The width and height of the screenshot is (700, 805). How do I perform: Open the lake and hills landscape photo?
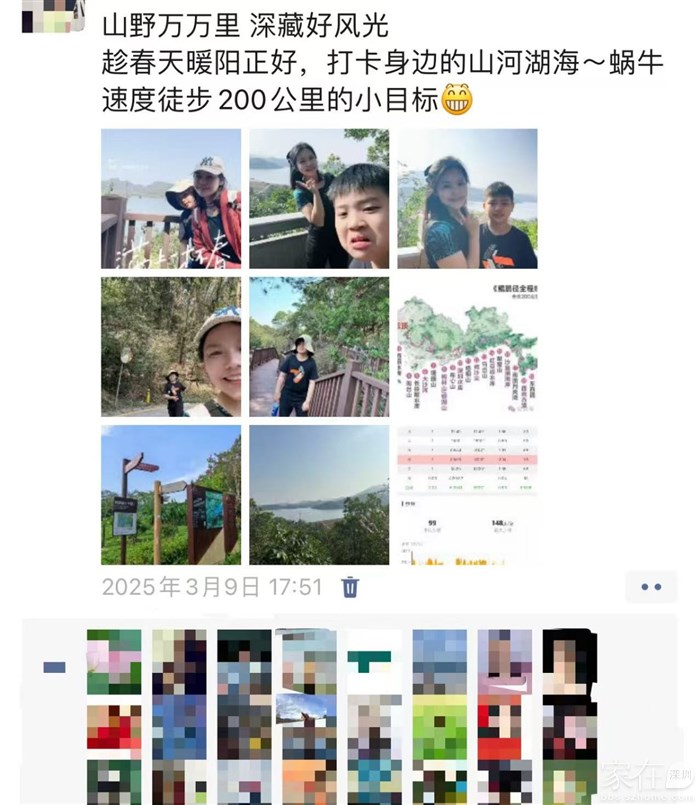pyautogui.click(x=319, y=495)
